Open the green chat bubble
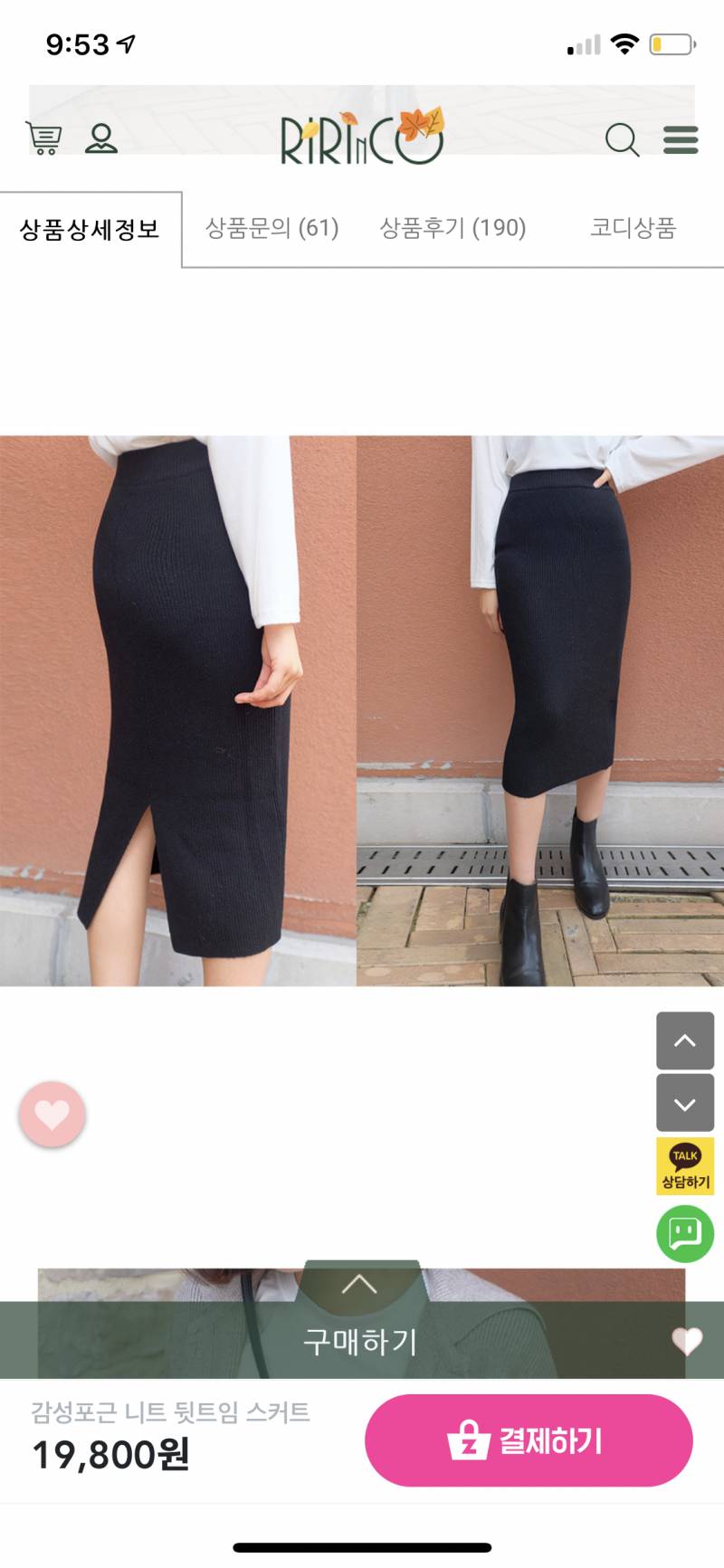 coord(685,1233)
